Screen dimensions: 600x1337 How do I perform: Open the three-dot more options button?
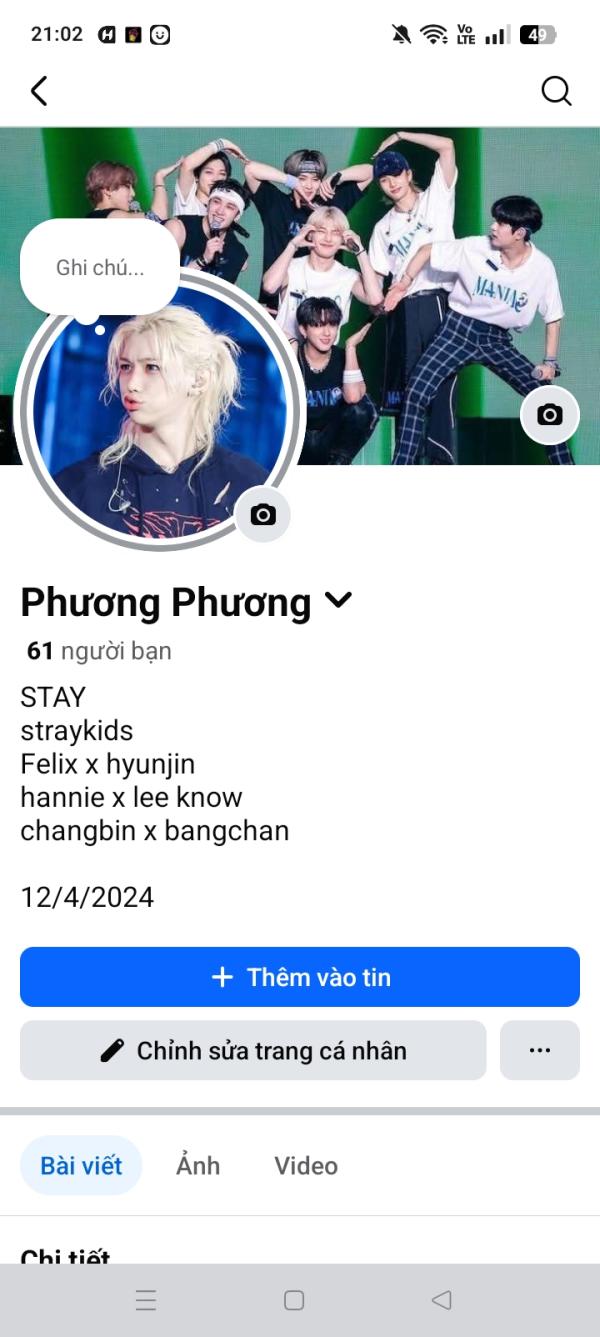click(x=540, y=1051)
